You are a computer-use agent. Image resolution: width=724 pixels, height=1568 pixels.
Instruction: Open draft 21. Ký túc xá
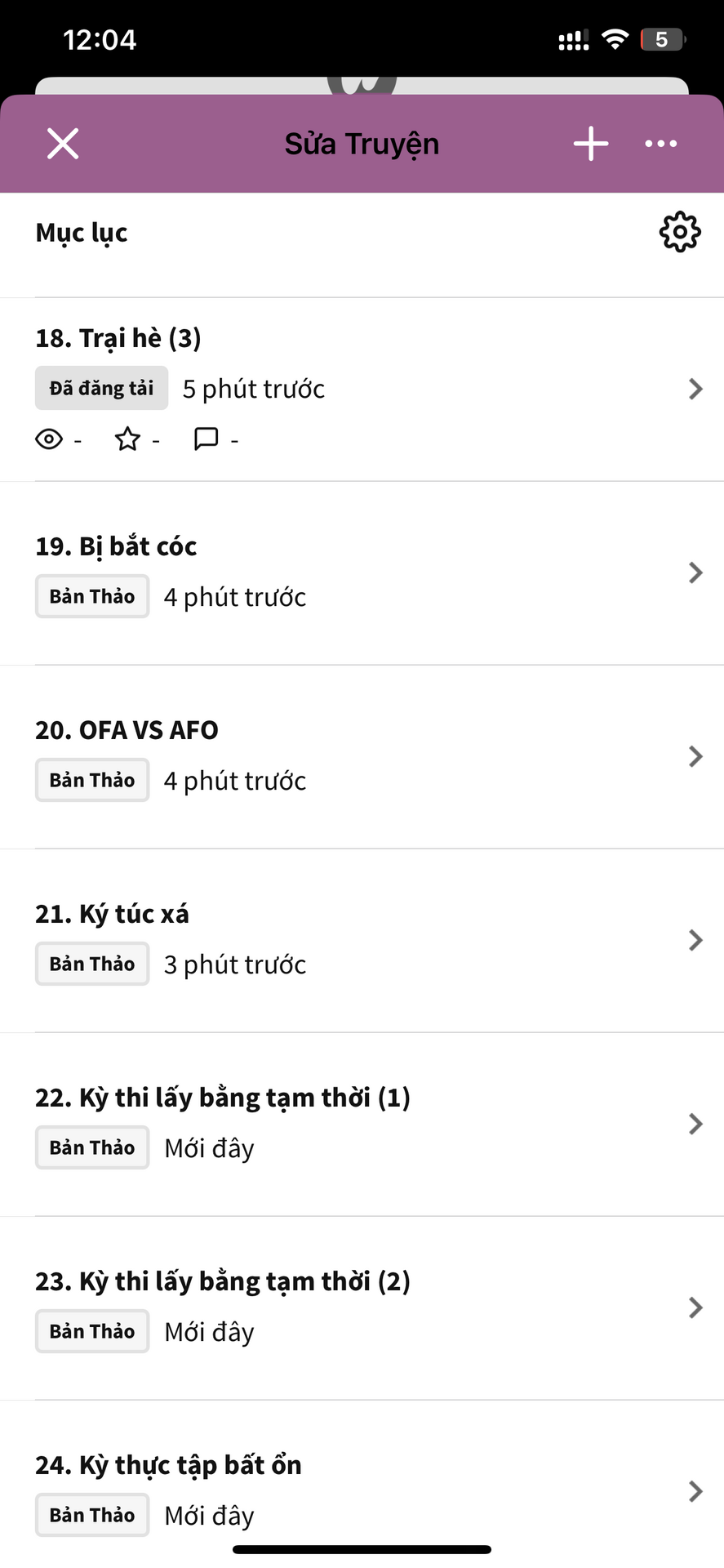(x=362, y=940)
